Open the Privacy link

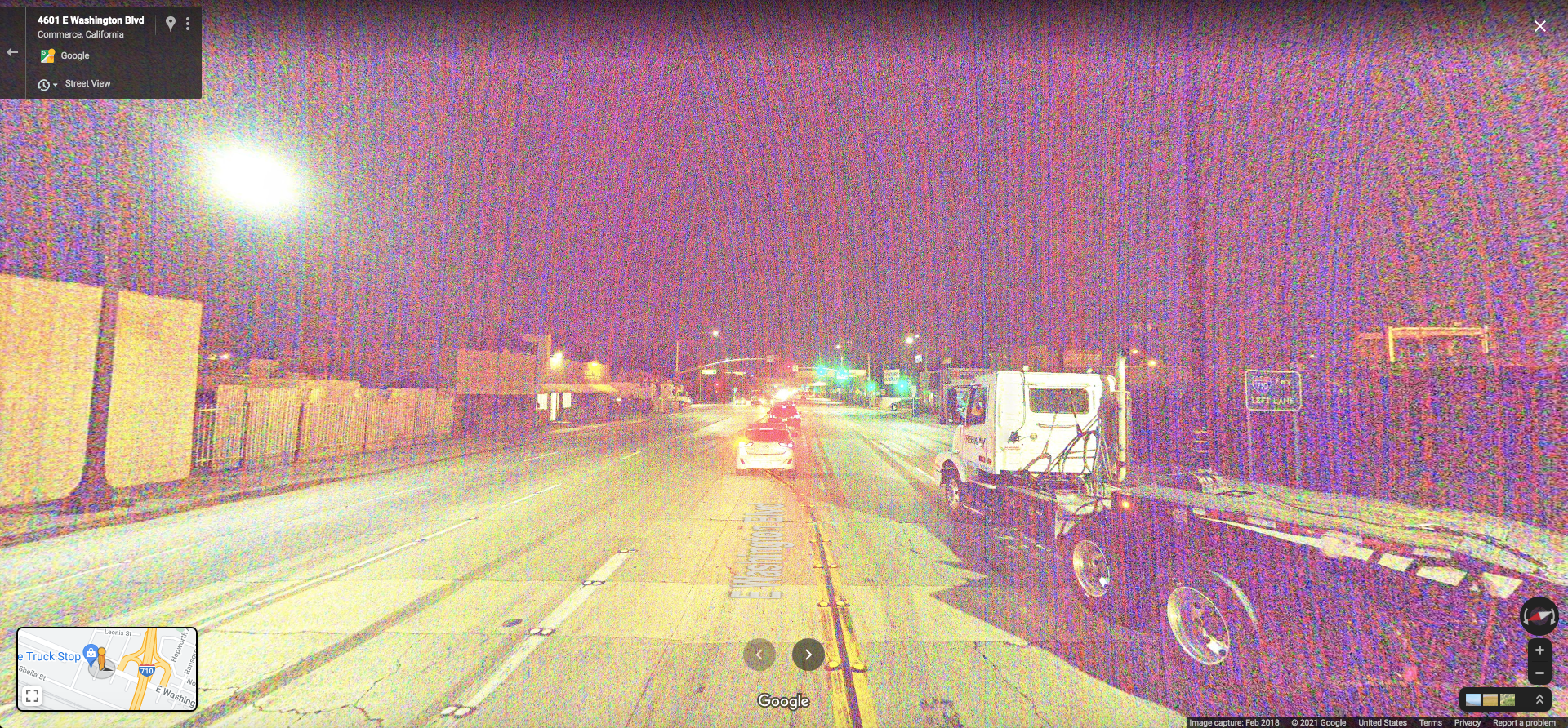coord(1467,722)
